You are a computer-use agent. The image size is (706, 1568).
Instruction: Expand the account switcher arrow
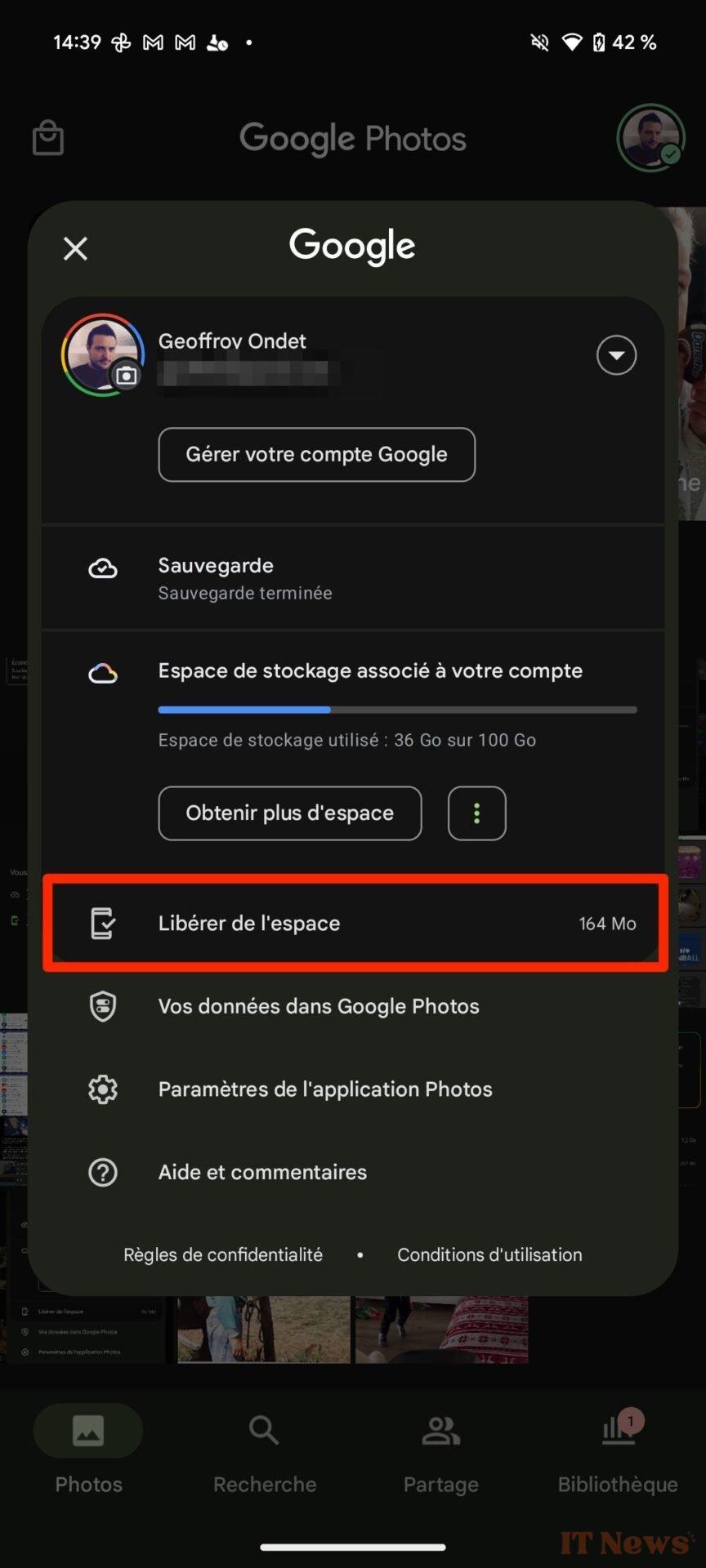(x=616, y=355)
